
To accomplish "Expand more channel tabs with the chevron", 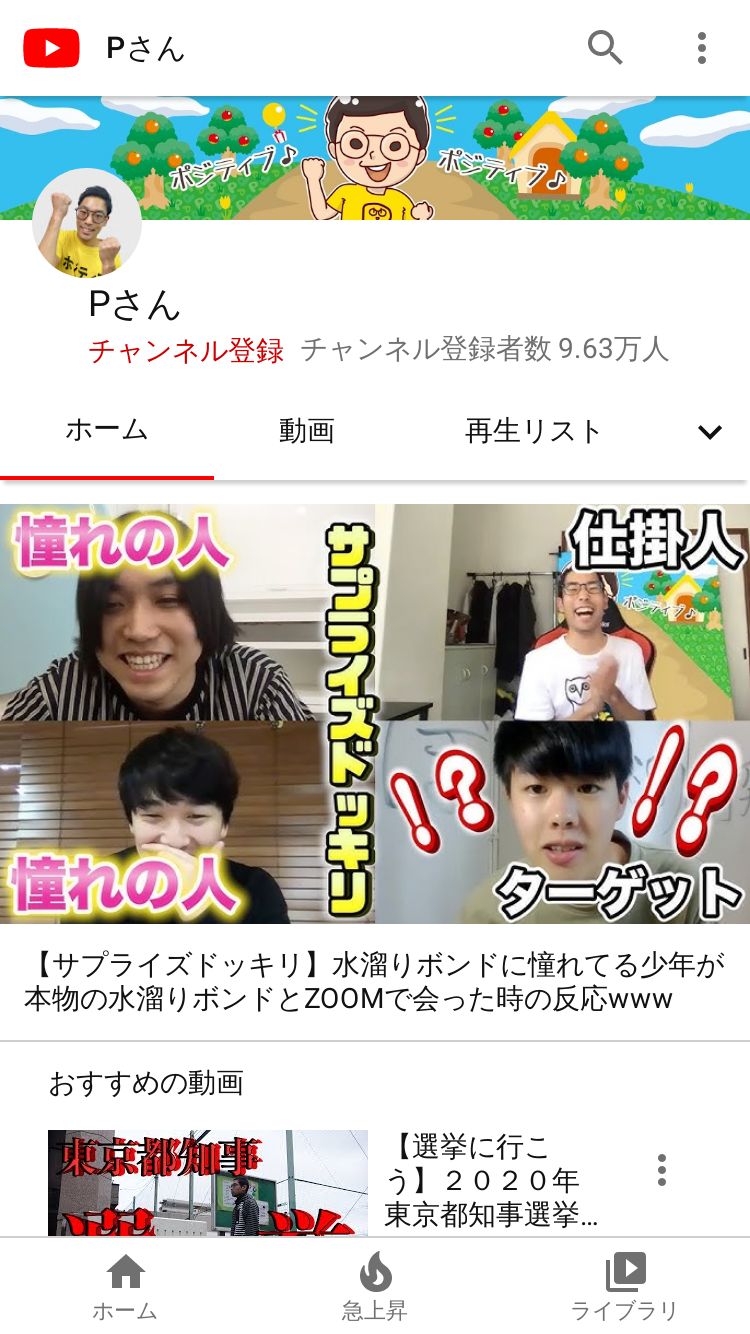I will pyautogui.click(x=709, y=432).
